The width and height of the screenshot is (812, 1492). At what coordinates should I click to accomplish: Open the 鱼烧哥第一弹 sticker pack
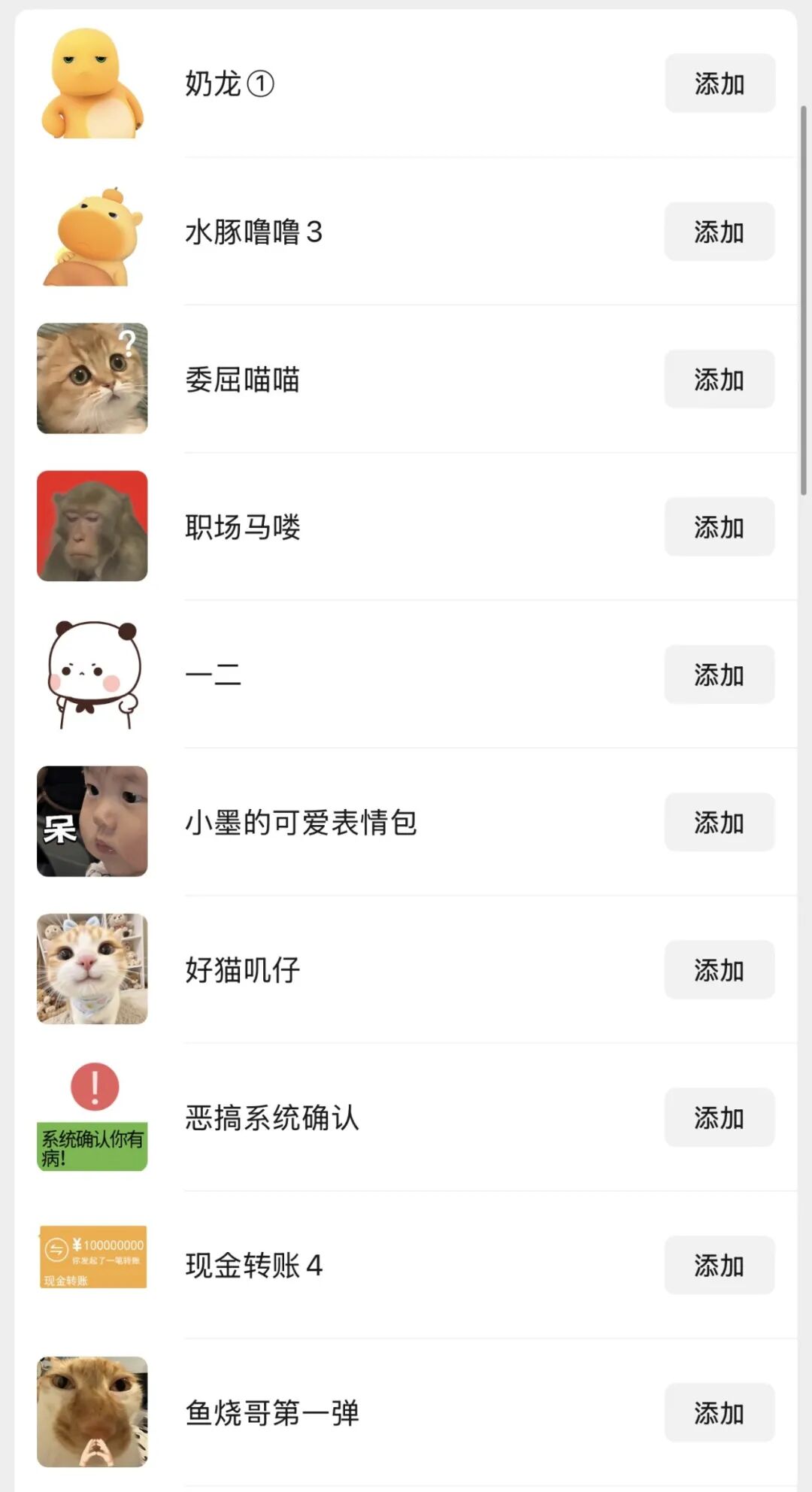(271, 1412)
